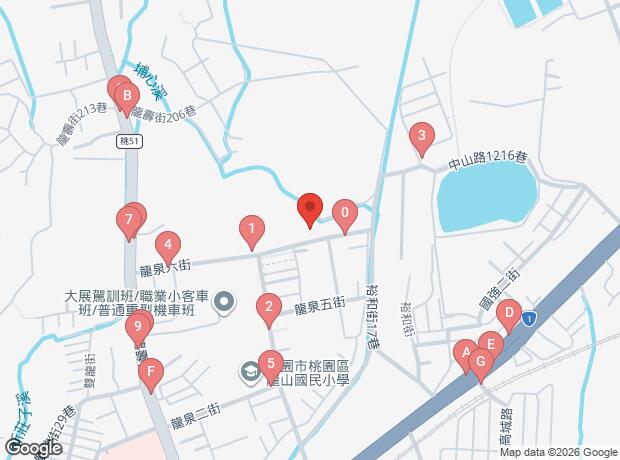Open map pin labeled A

[x=465, y=352]
